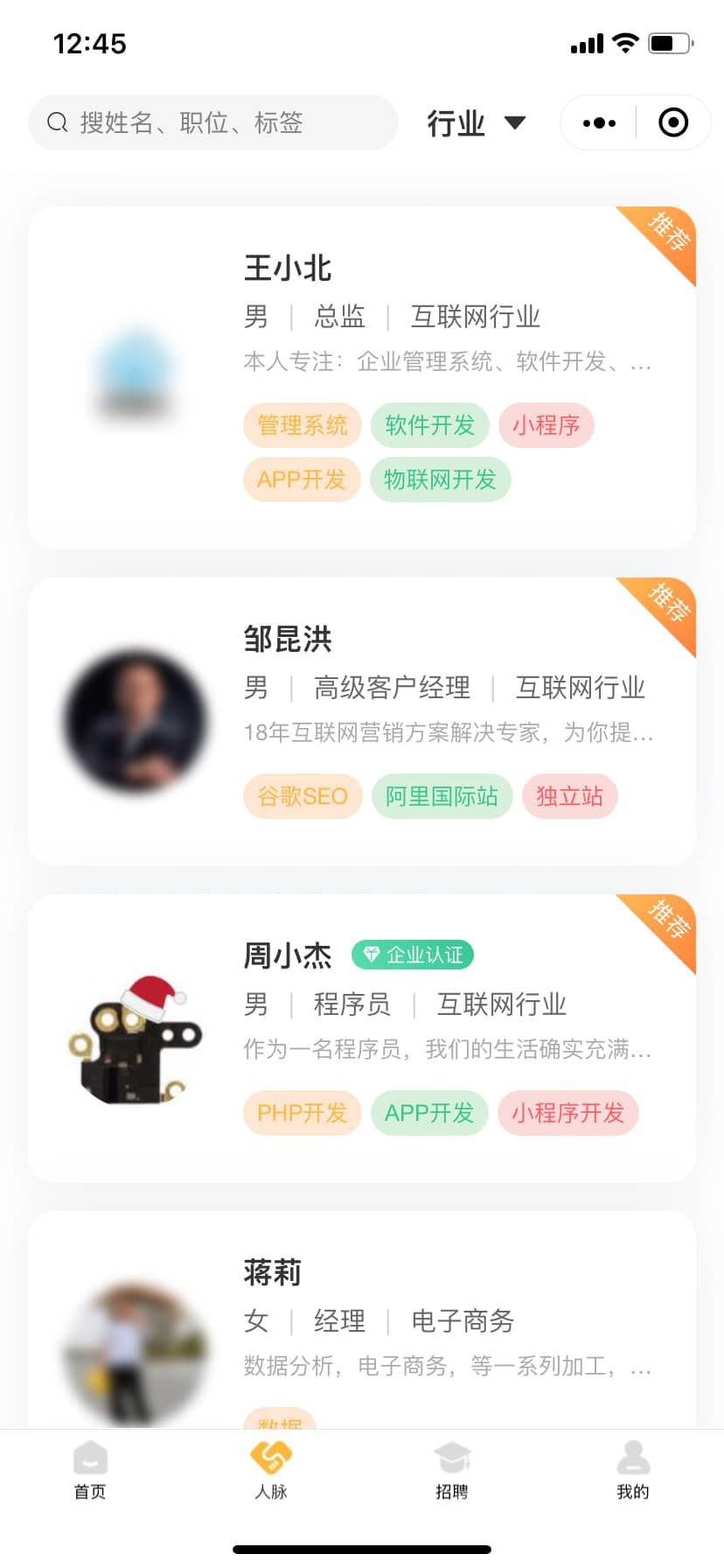Open the 招聘 graduation cap icon
Image resolution: width=724 pixels, height=1568 pixels.
(452, 1457)
